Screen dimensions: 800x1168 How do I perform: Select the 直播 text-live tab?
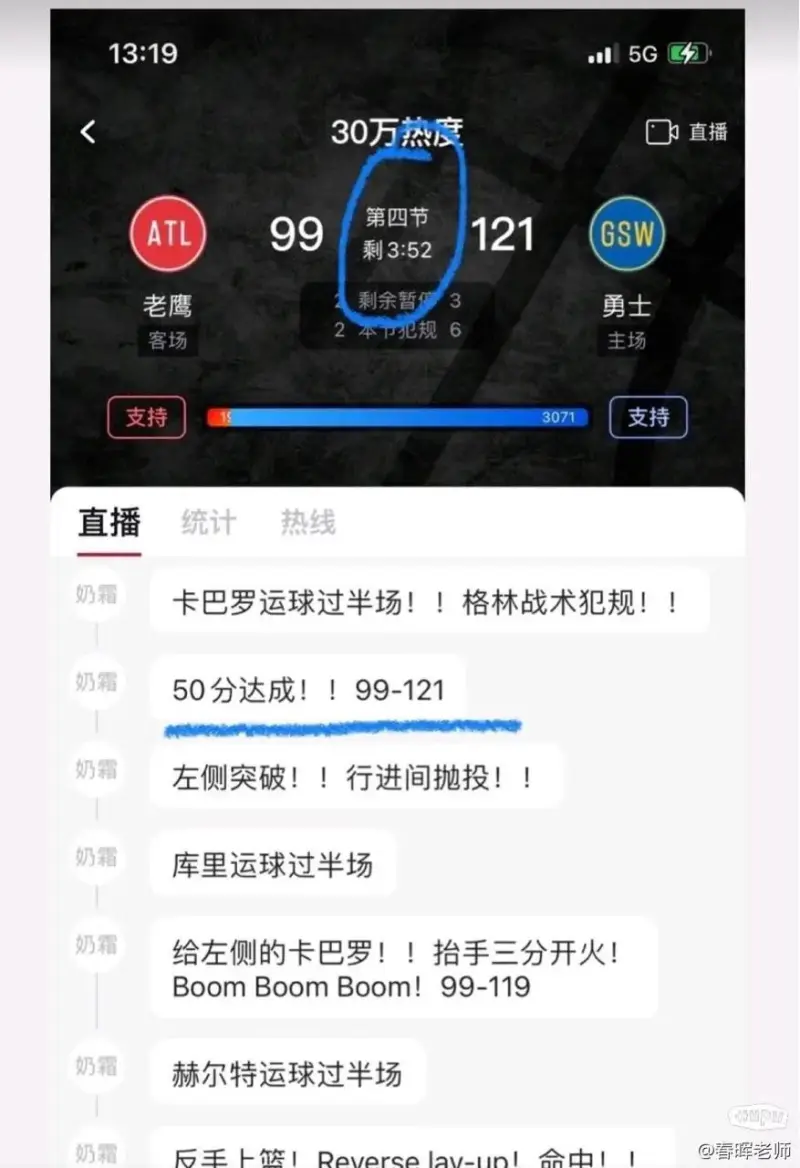coord(109,522)
